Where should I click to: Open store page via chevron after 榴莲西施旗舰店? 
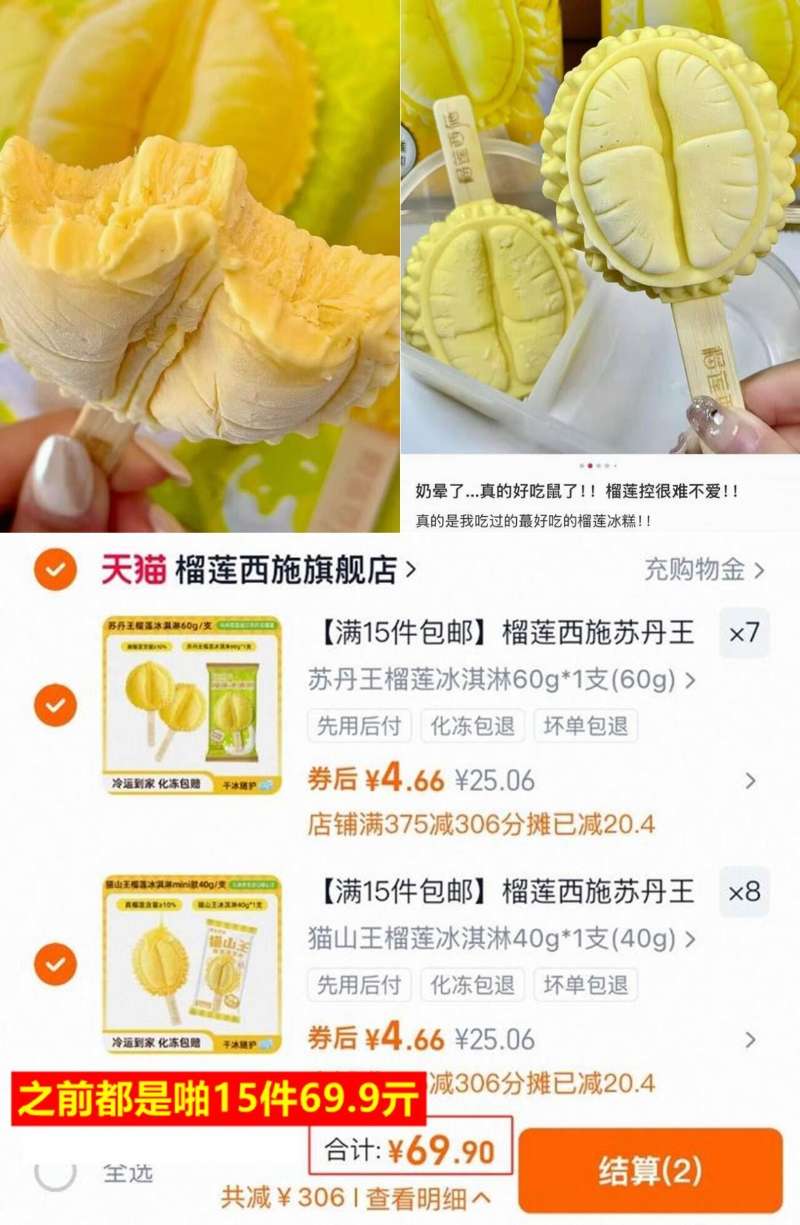tap(412, 567)
